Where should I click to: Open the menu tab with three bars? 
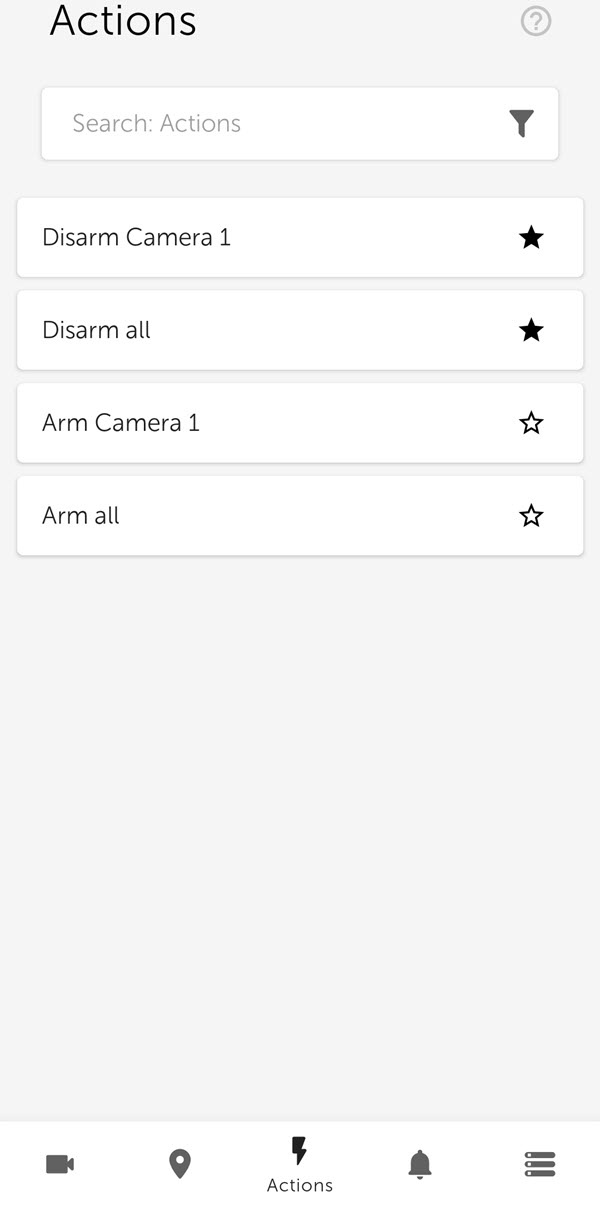(x=540, y=1164)
